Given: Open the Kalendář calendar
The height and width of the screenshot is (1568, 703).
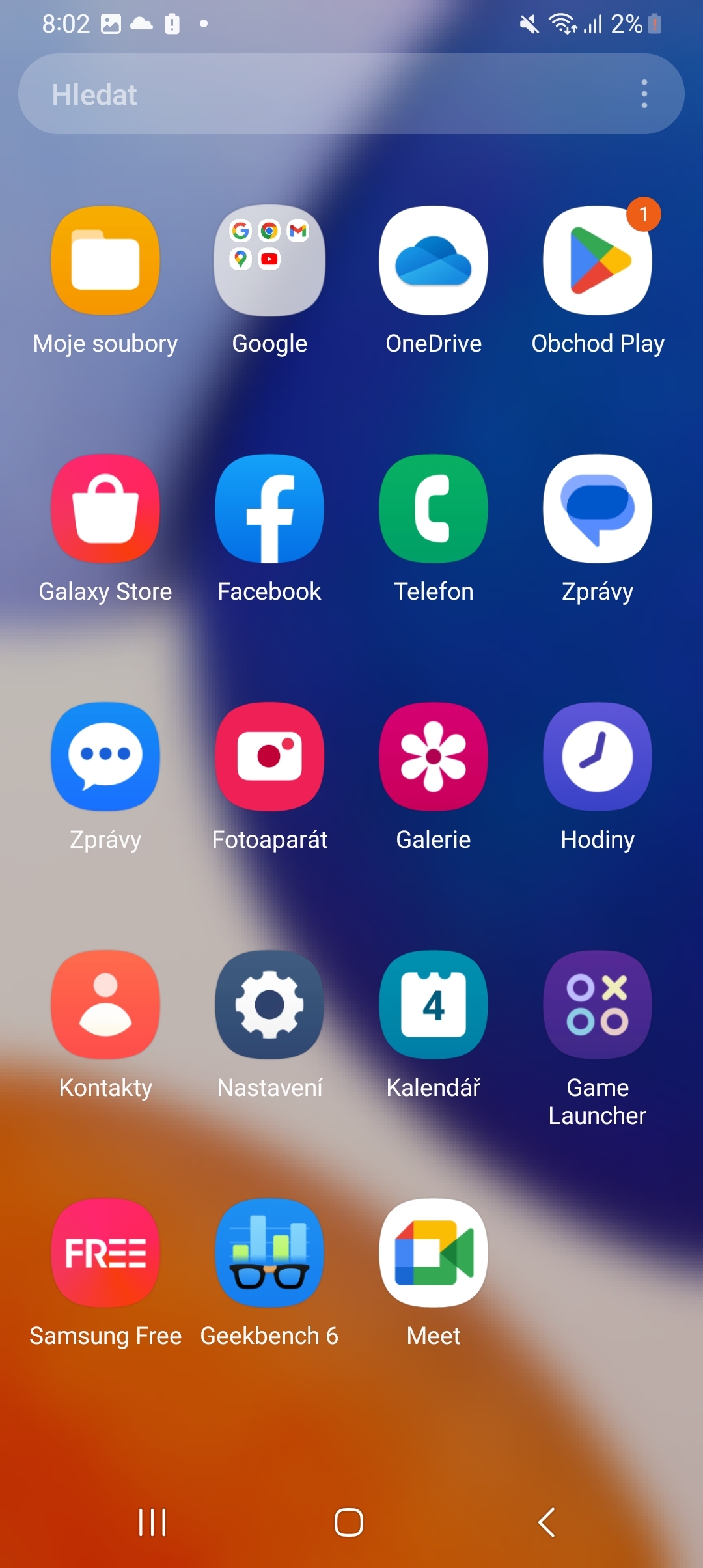Looking at the screenshot, I should coord(433,1004).
